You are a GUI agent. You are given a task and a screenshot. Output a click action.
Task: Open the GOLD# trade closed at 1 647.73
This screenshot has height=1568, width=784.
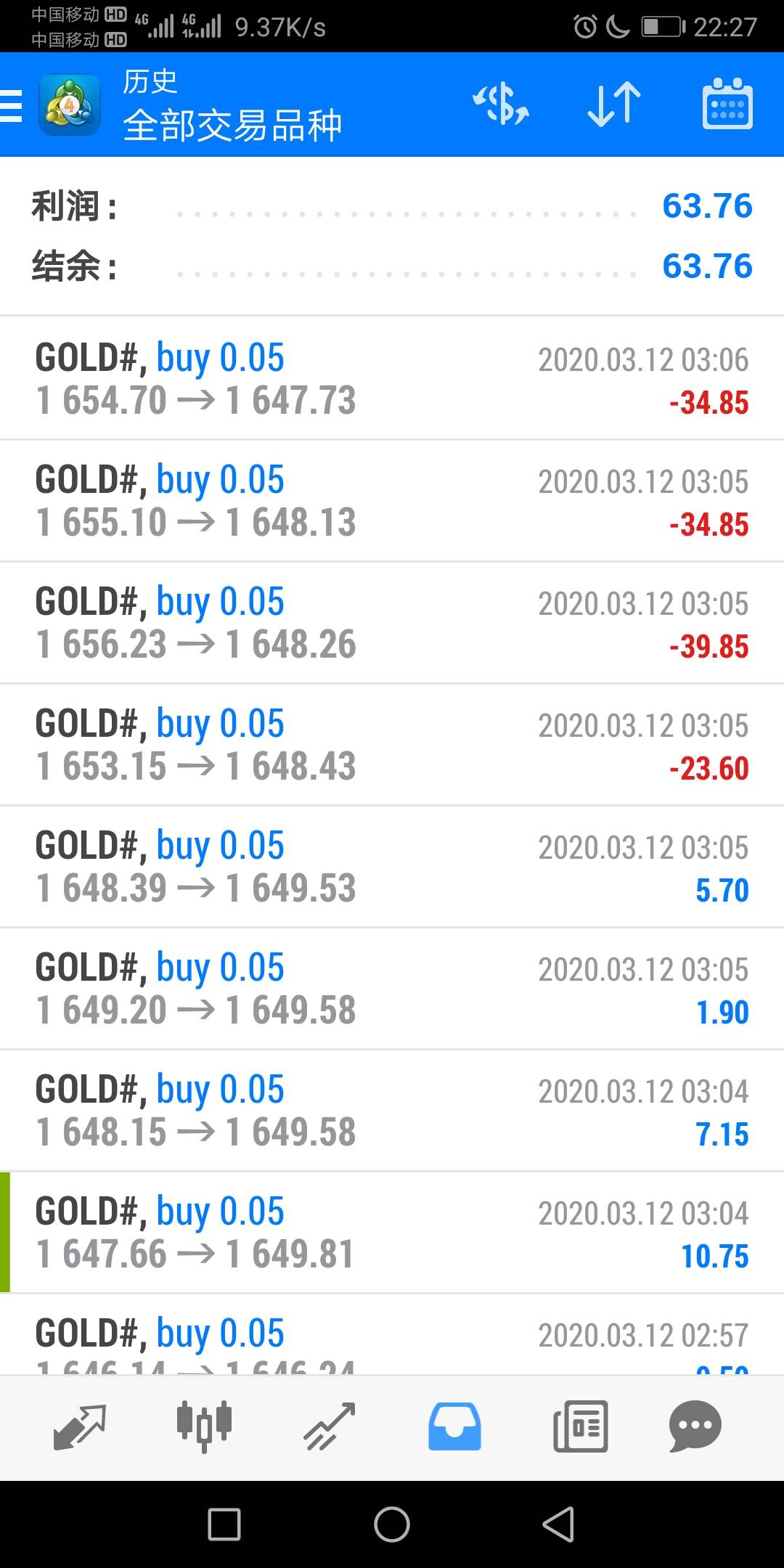click(392, 378)
